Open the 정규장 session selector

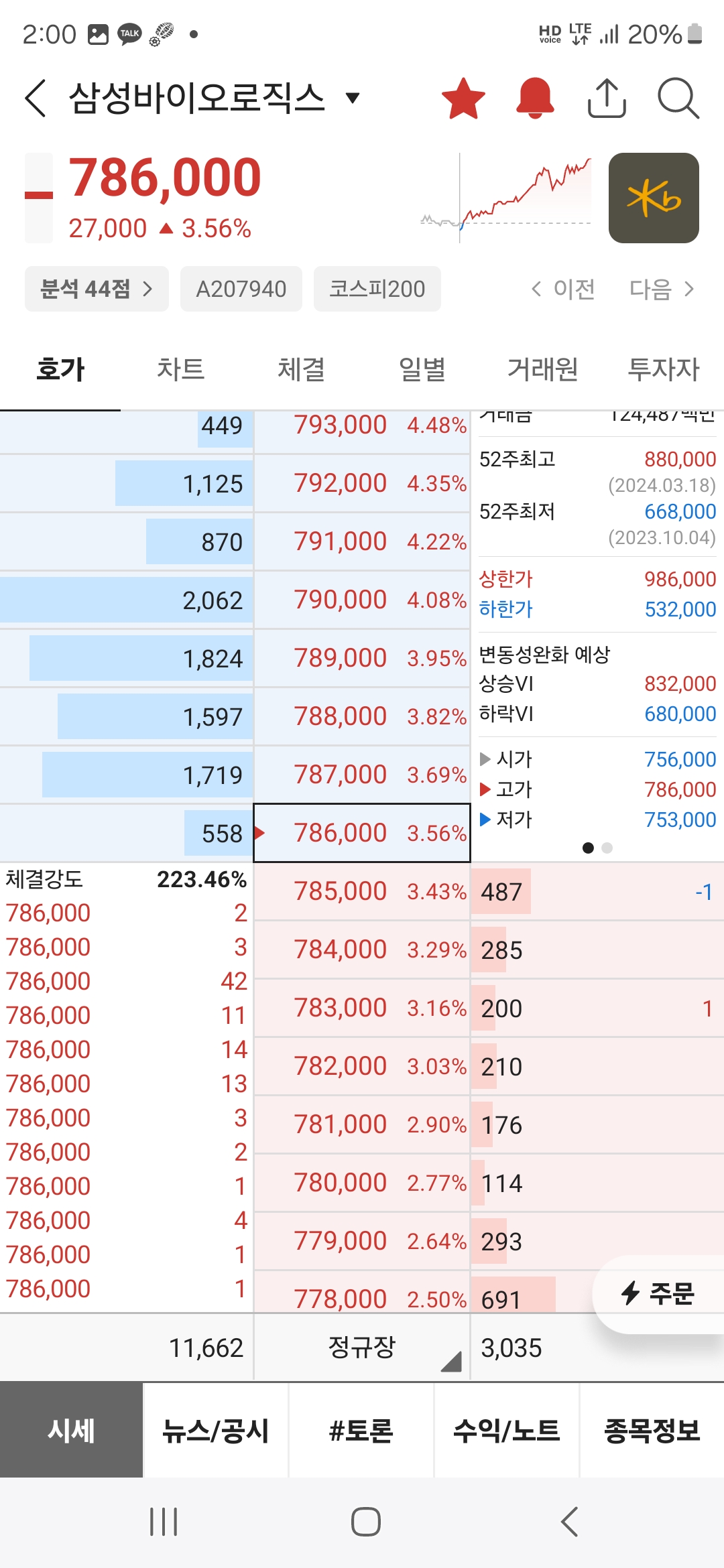click(362, 1347)
